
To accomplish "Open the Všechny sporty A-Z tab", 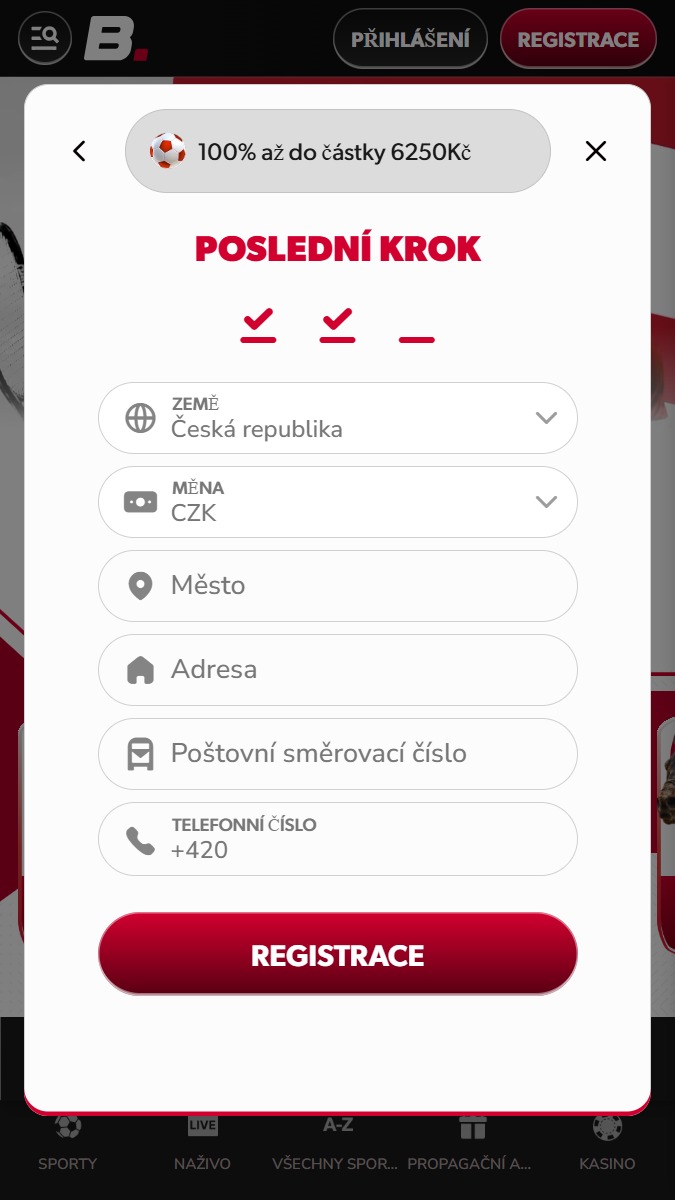I will (337, 1143).
